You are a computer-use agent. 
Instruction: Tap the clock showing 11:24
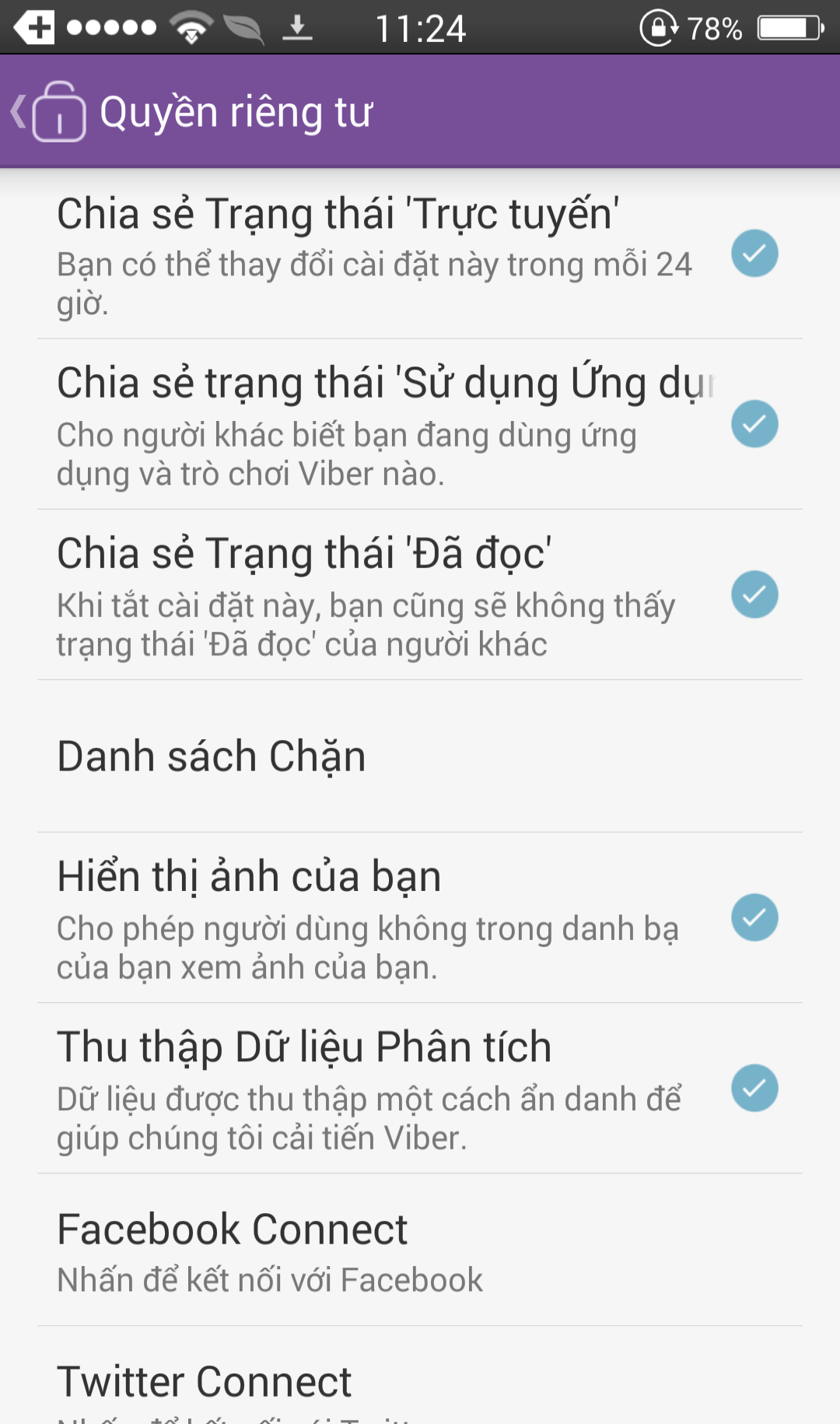pos(422,27)
